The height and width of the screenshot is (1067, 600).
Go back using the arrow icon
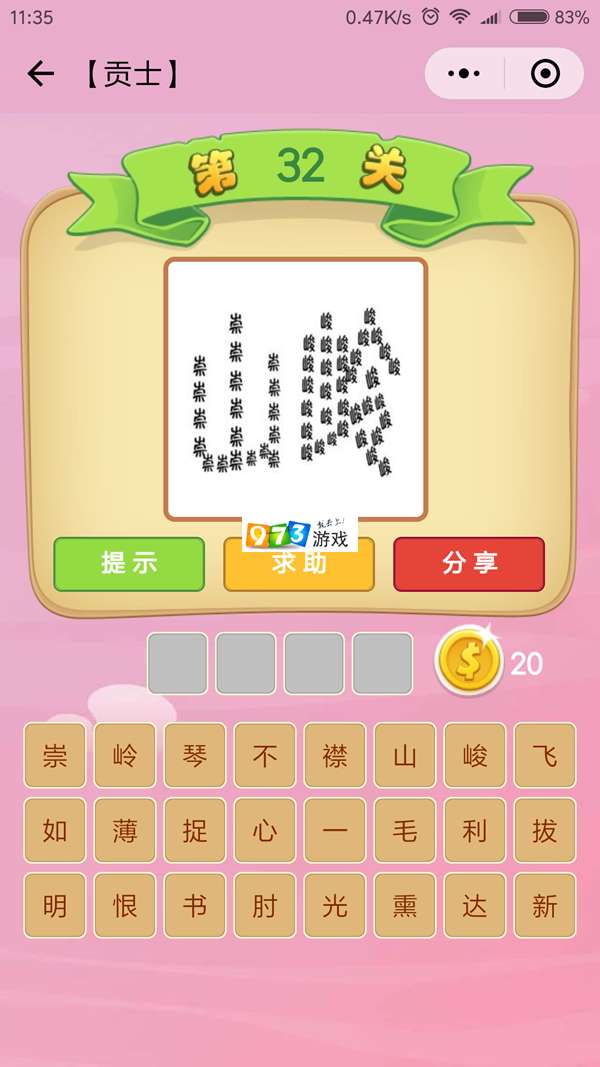click(x=40, y=74)
